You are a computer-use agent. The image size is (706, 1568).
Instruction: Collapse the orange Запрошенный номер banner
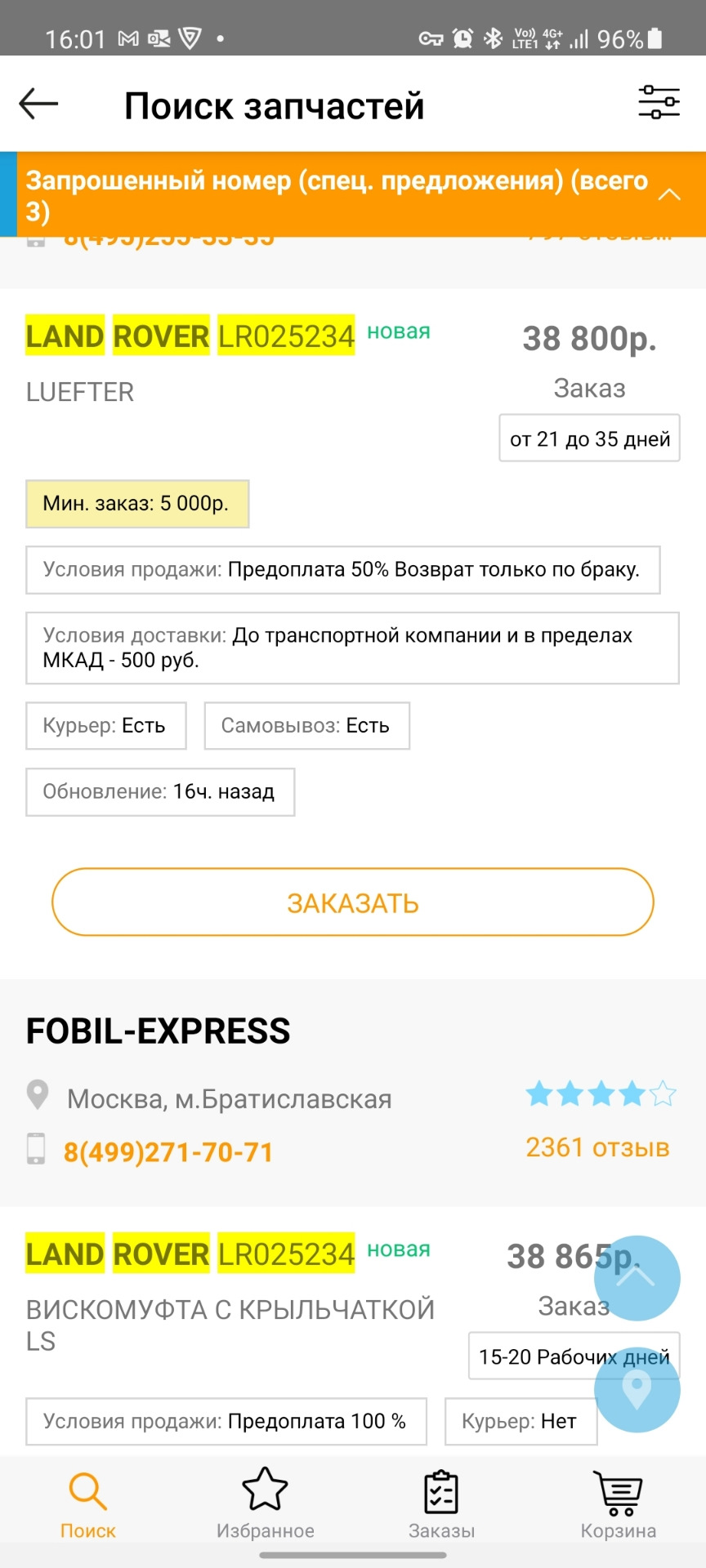pyautogui.click(x=670, y=196)
